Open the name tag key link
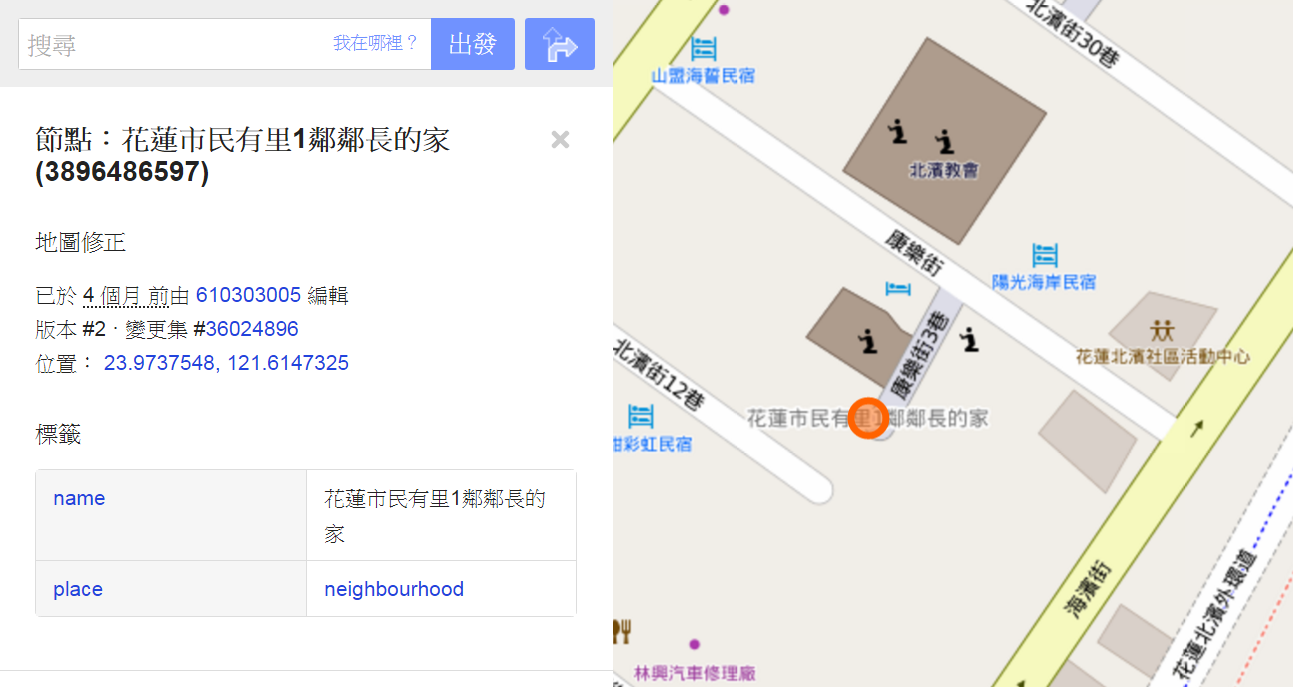 pyautogui.click(x=79, y=498)
